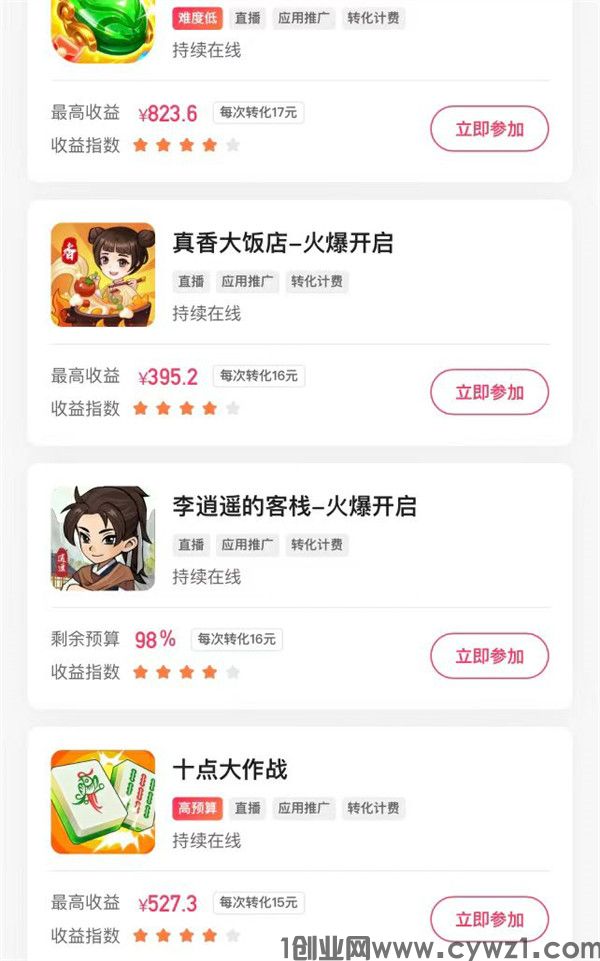Tap 立即参加 for 李逍遥的客栈-火爆开启
This screenshot has width=600, height=961.
[x=489, y=656]
